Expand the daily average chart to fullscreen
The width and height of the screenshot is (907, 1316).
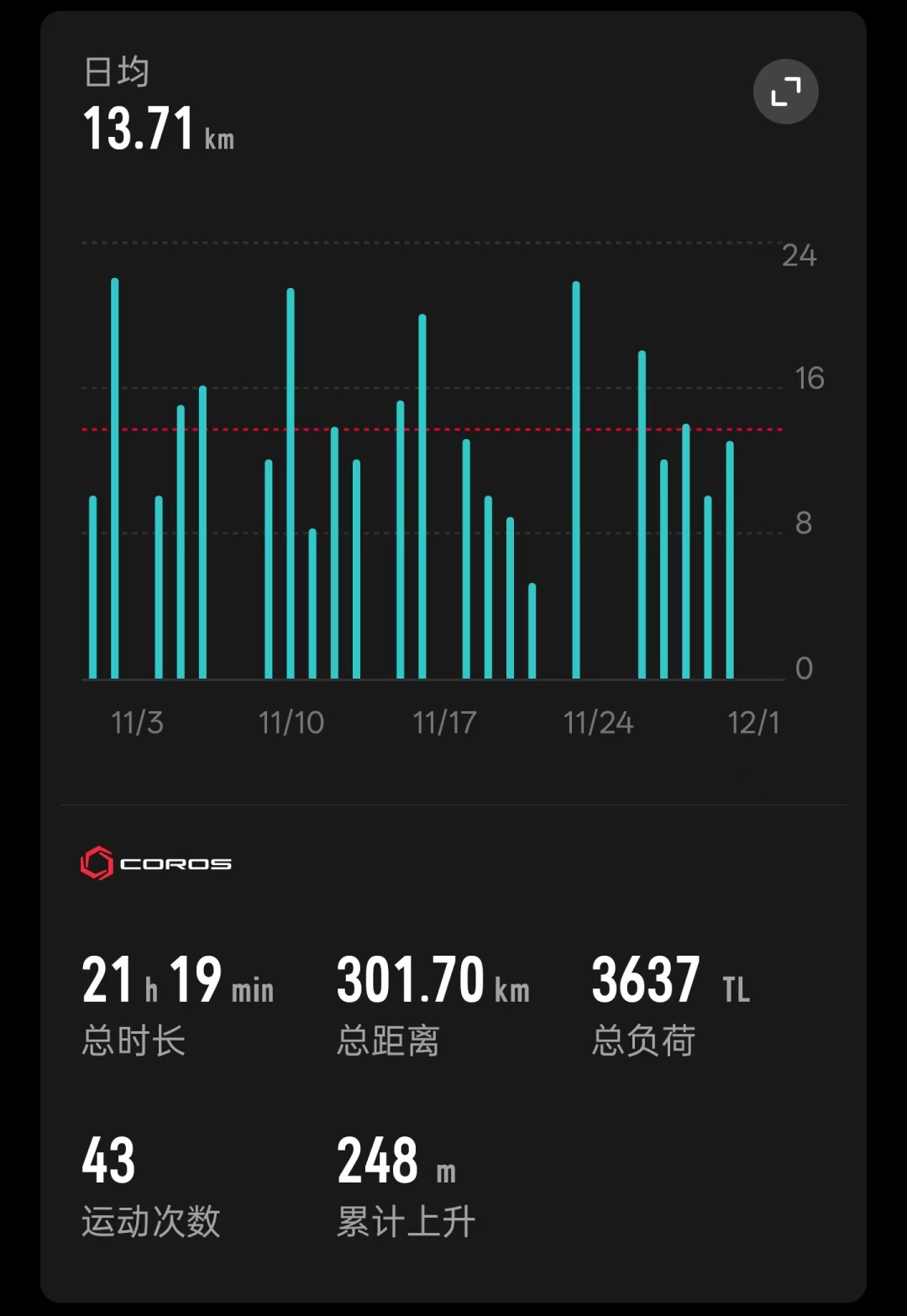[785, 92]
